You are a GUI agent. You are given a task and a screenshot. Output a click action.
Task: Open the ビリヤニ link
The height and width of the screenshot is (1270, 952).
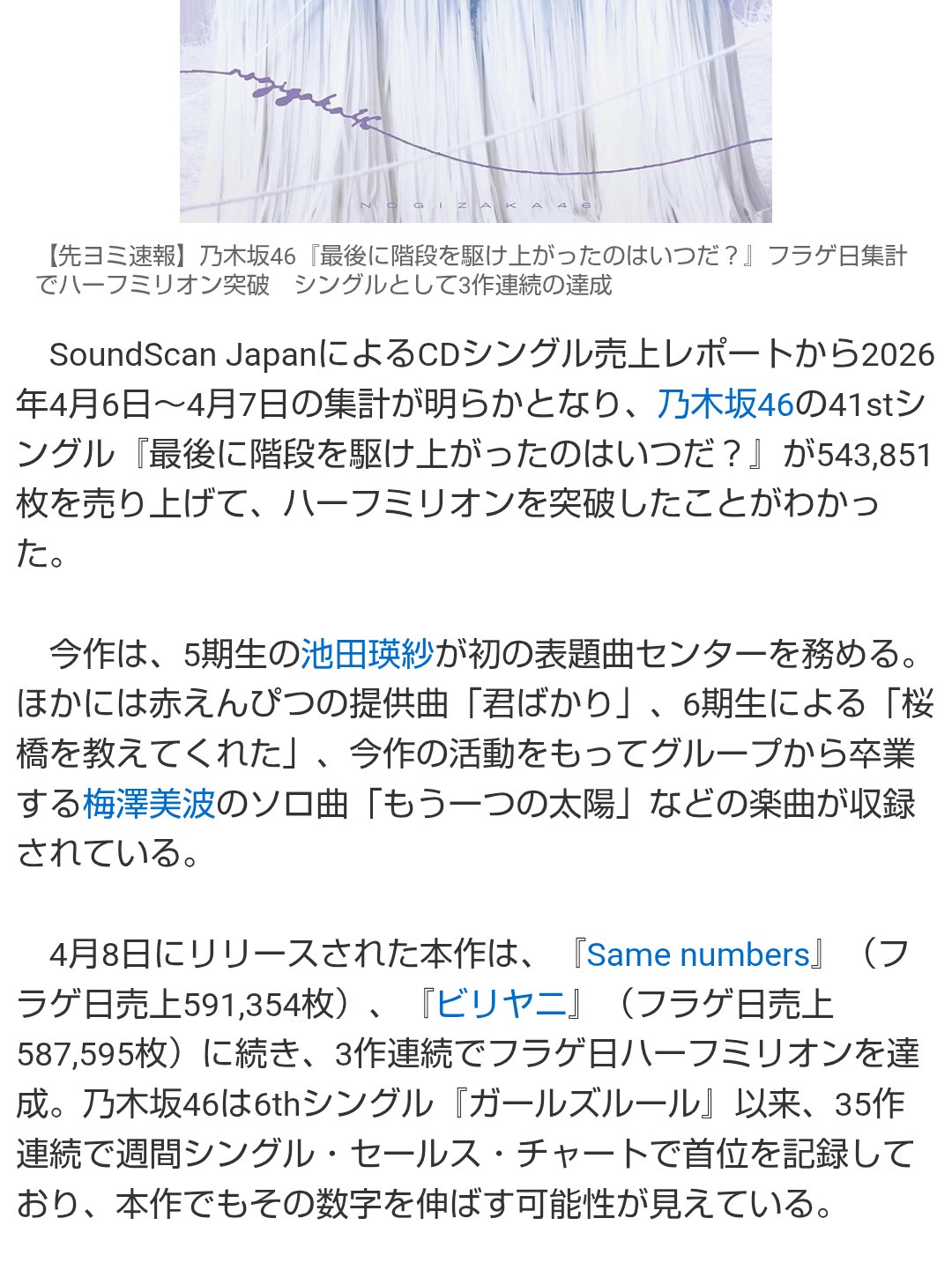point(501,1004)
